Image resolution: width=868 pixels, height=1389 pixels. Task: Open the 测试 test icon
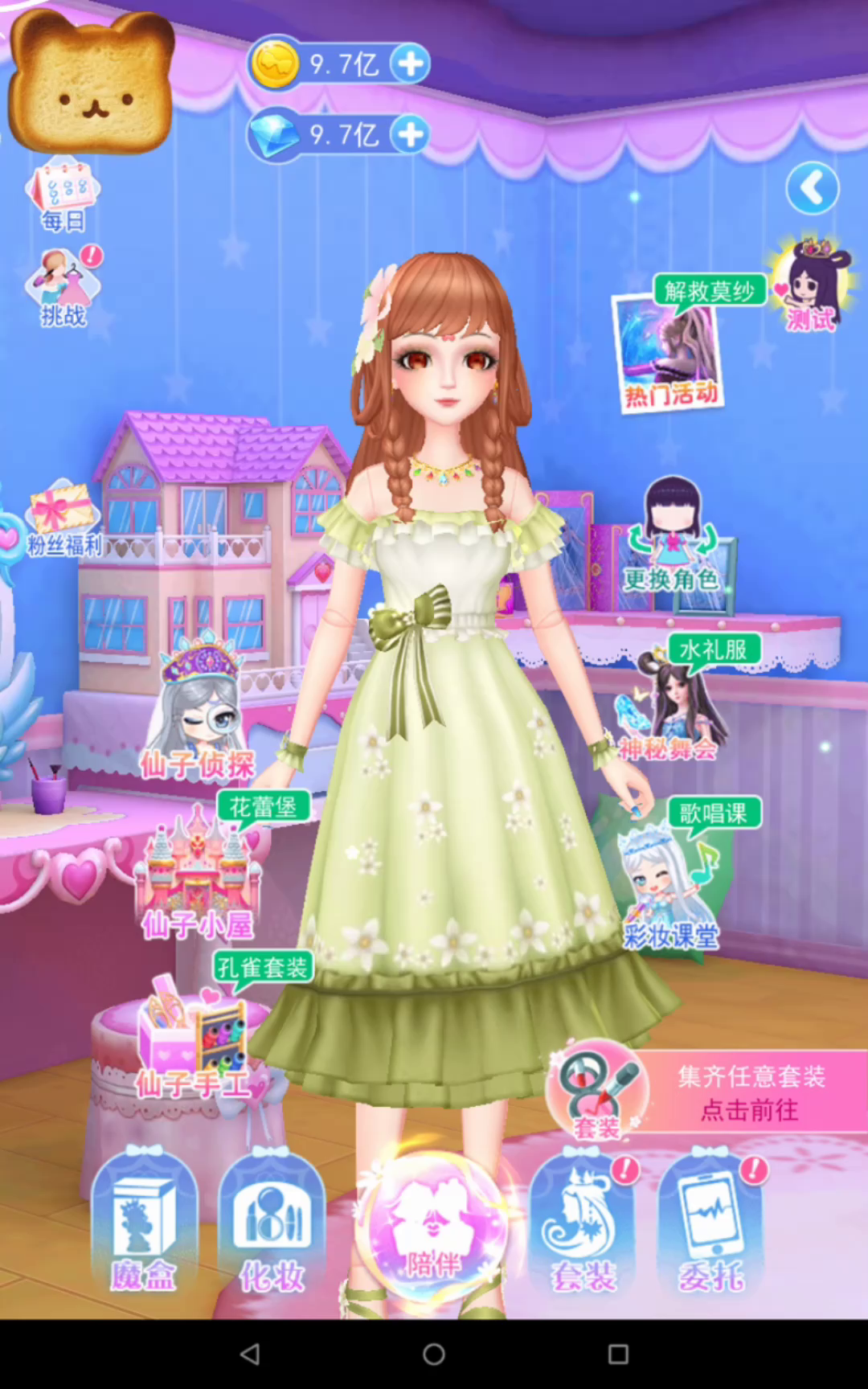[x=812, y=285]
